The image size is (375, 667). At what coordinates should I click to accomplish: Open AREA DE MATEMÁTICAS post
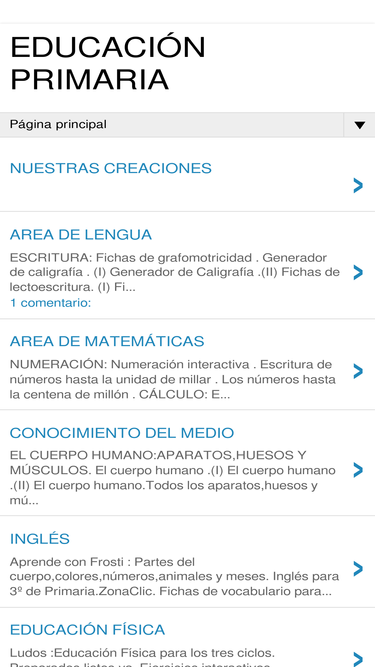point(107,341)
